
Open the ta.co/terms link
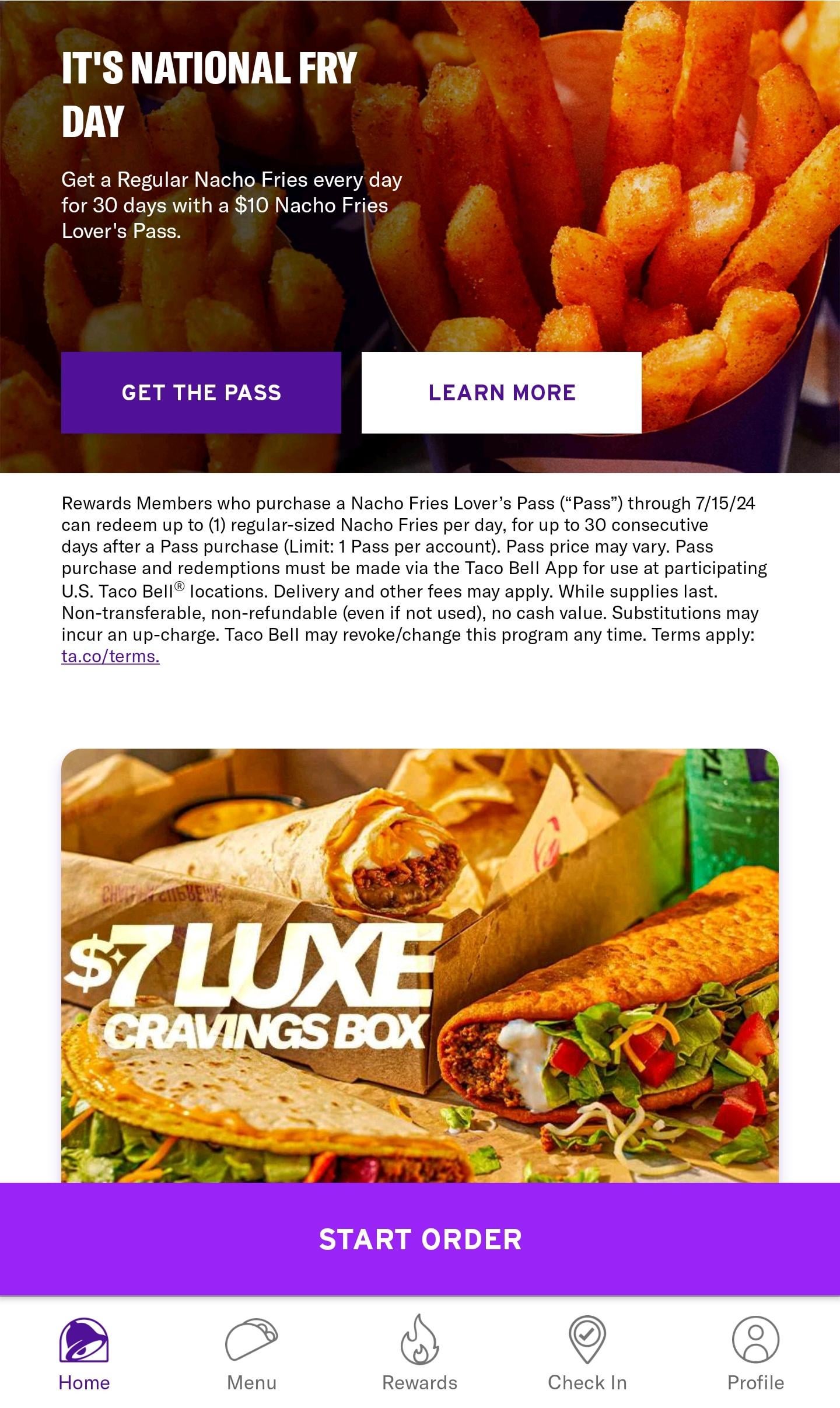[110, 656]
